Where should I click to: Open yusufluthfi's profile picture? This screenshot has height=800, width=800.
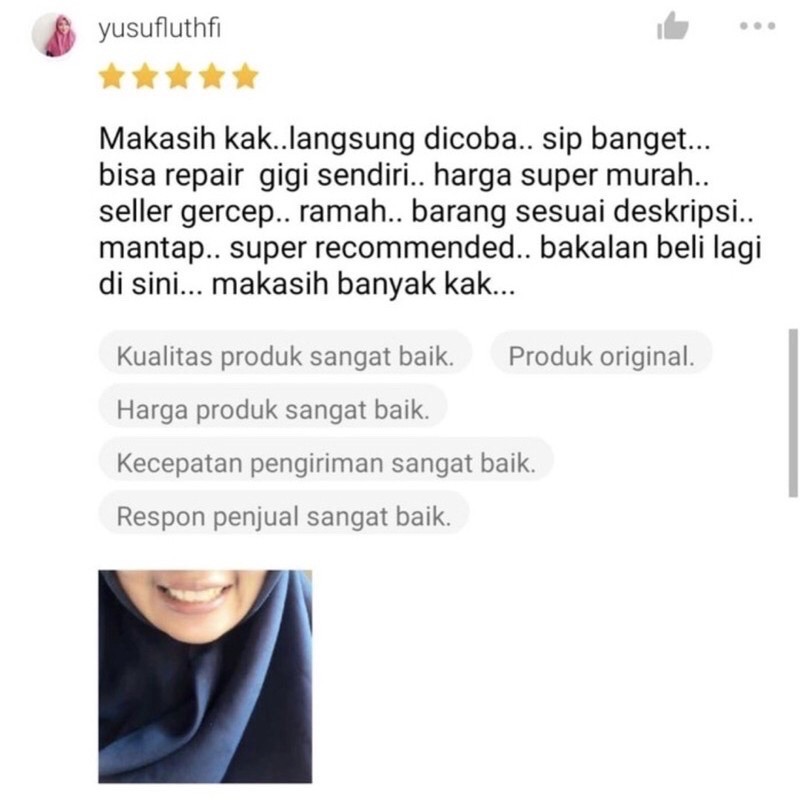[x=54, y=35]
